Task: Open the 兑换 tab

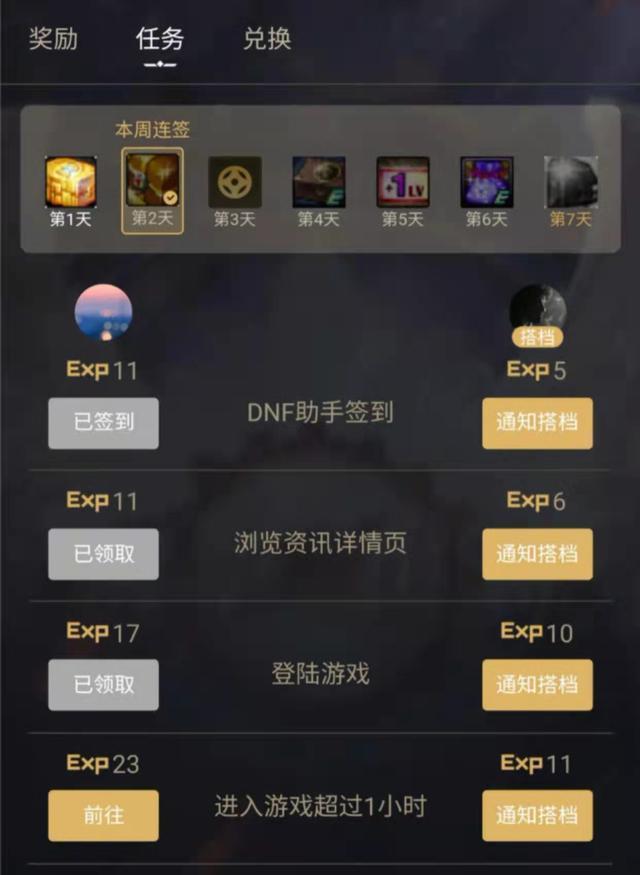Action: (x=267, y=39)
